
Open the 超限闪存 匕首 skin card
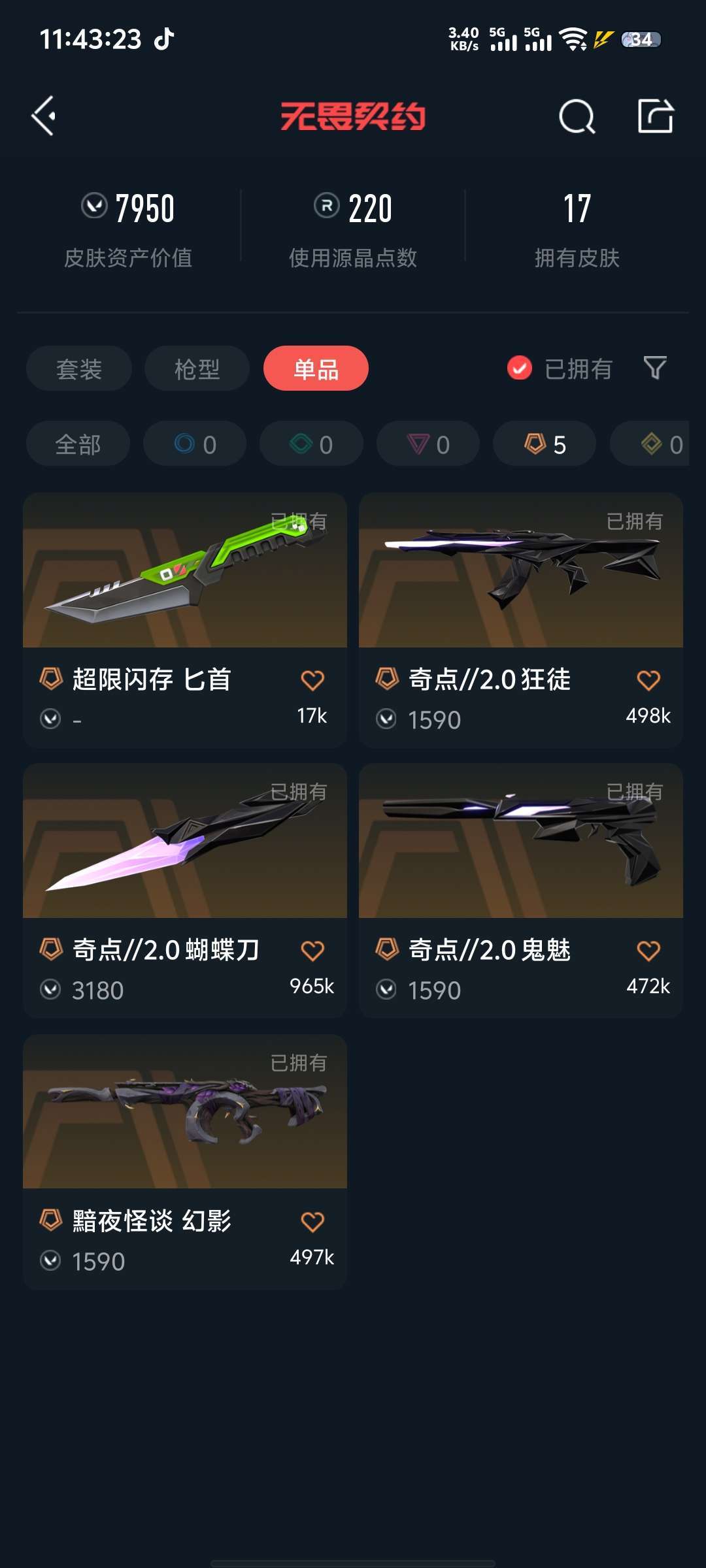tap(185, 620)
